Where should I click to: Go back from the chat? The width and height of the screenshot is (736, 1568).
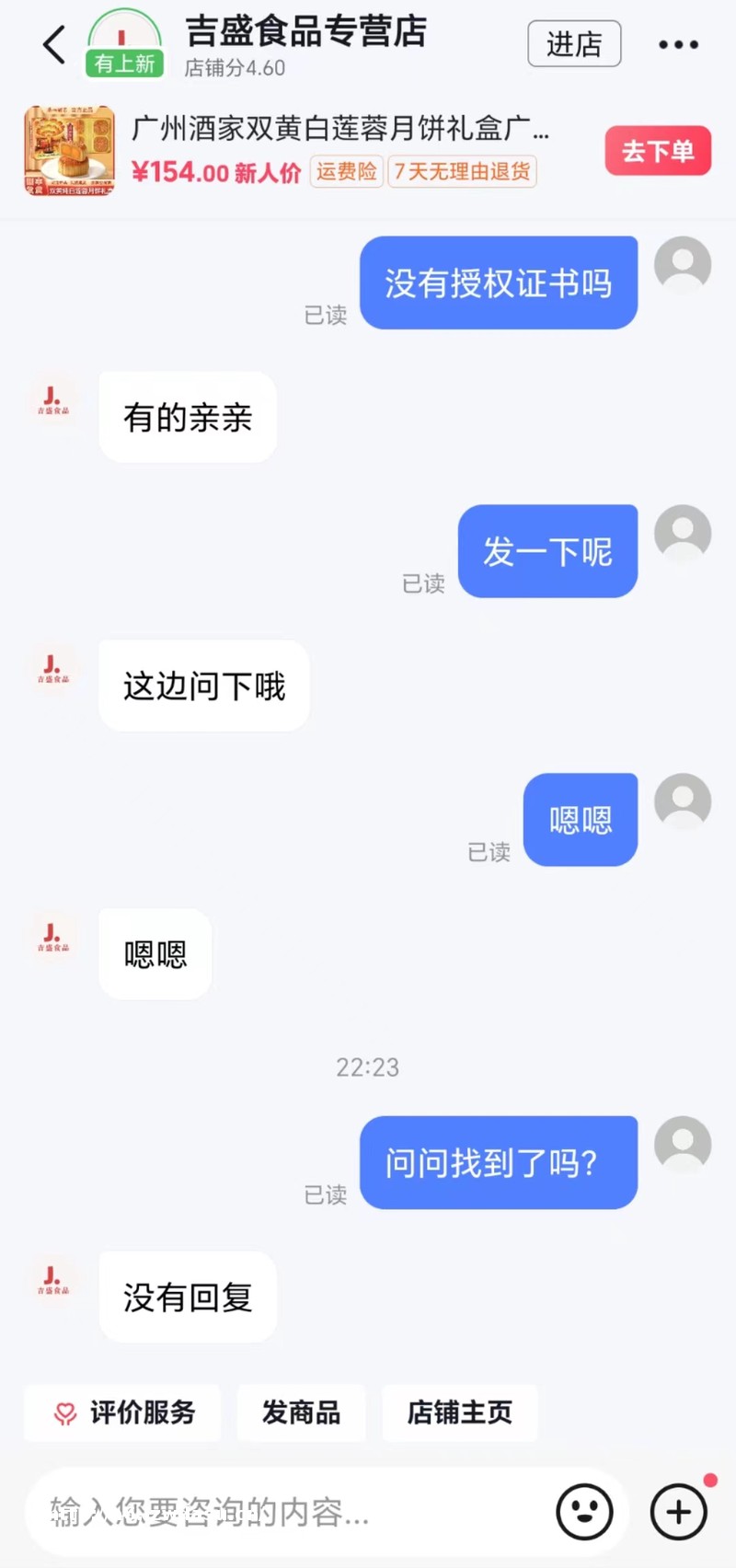[55, 44]
